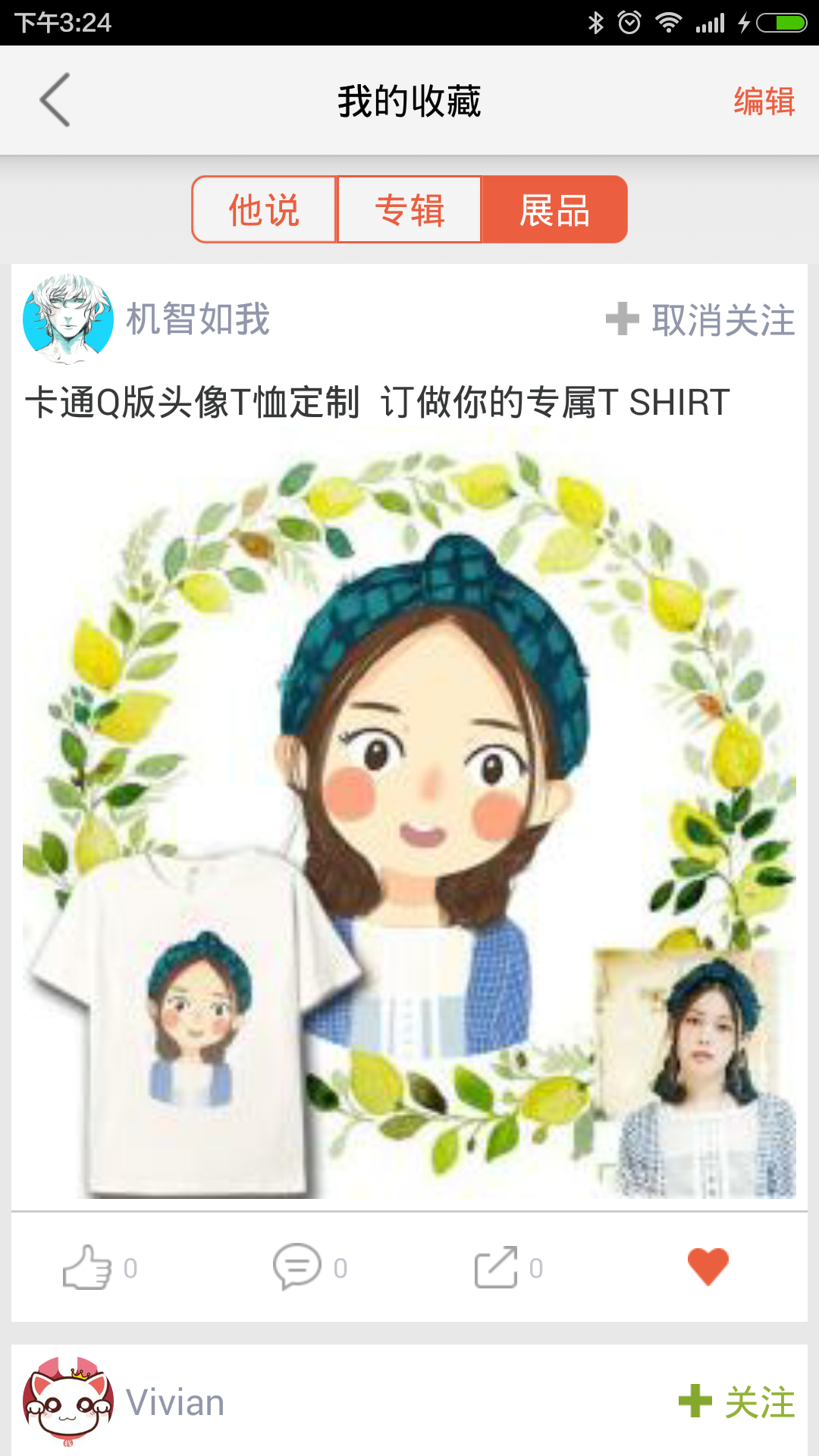Remove 卡通Q版头像T恤 post from favorites heart
The height and width of the screenshot is (1456, 819).
pos(708,1266)
